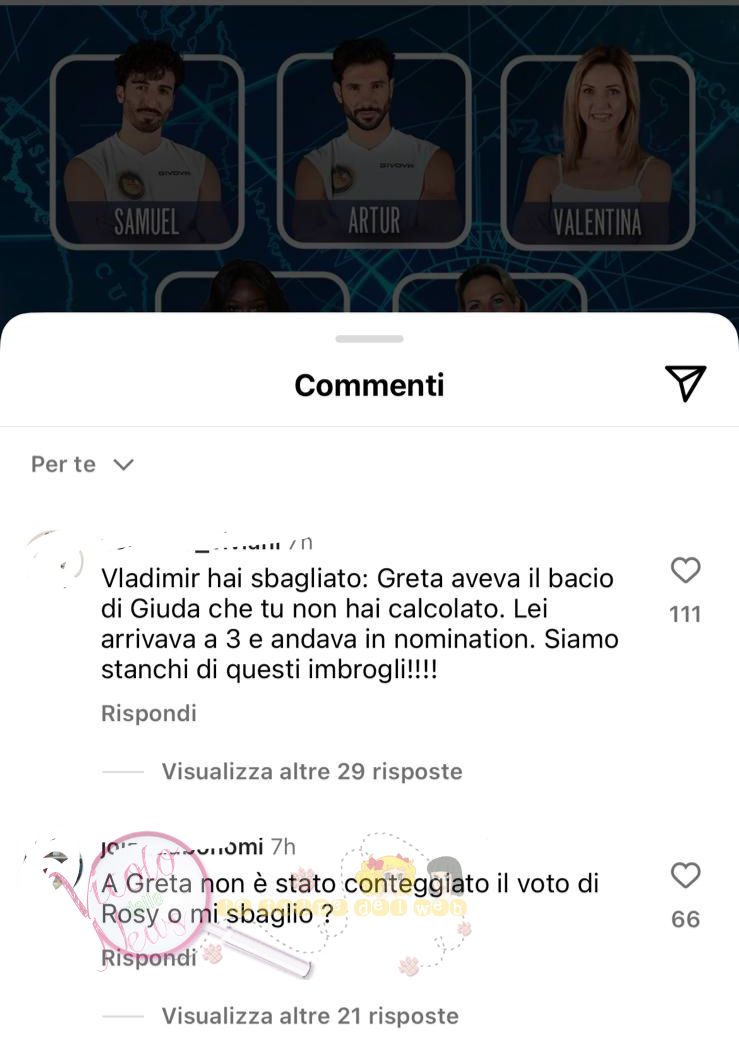Like the comment about Vladimir's mistake

pos(685,571)
